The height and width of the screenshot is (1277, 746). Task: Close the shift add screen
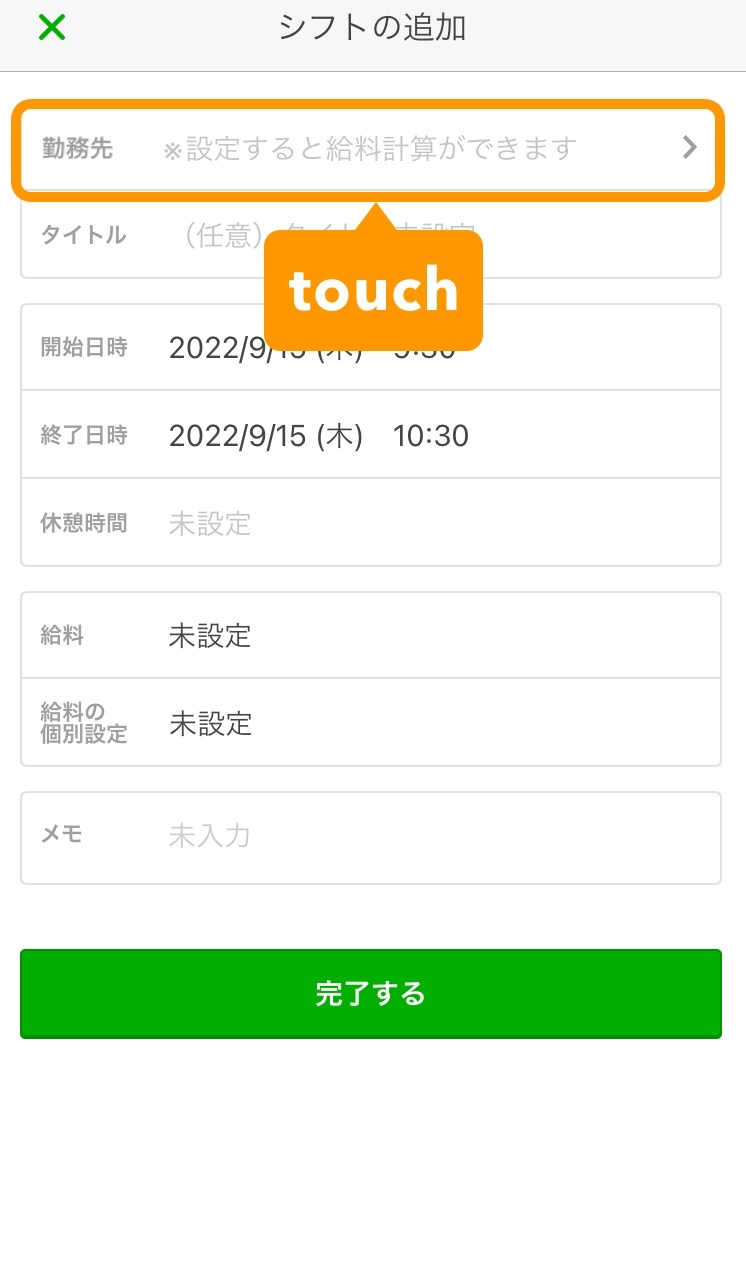pos(51,28)
